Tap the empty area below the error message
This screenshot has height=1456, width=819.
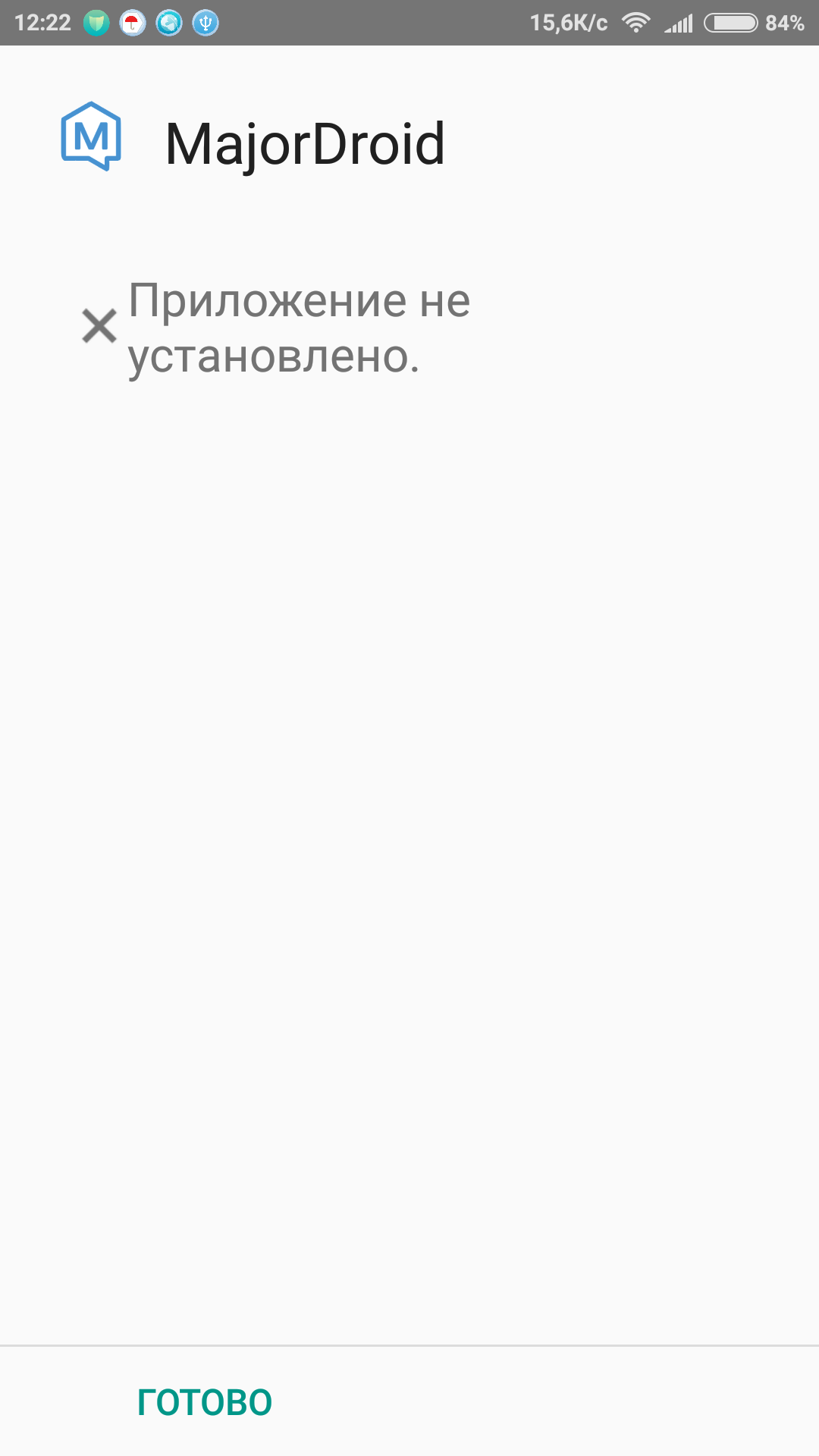[x=409, y=834]
